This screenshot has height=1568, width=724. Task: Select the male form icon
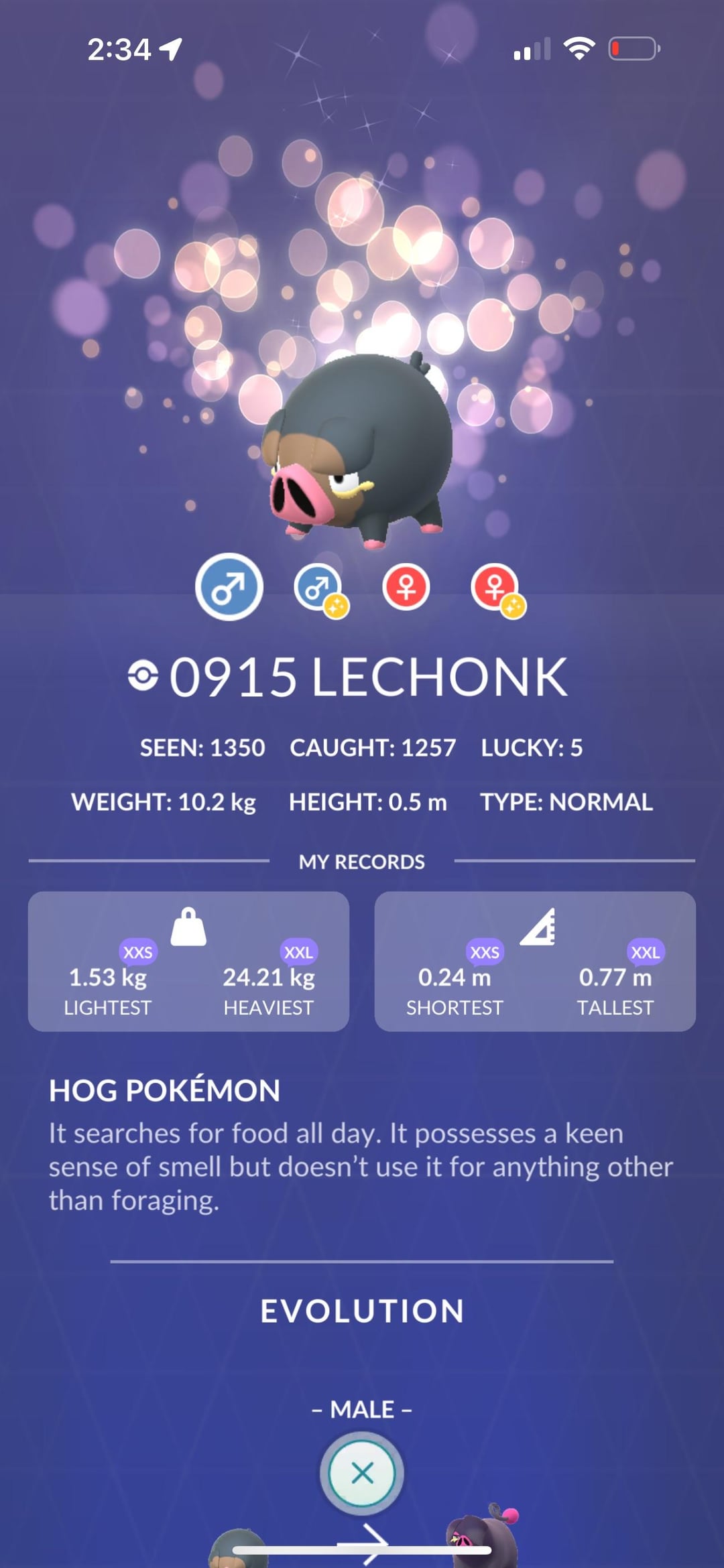pyautogui.click(x=229, y=587)
